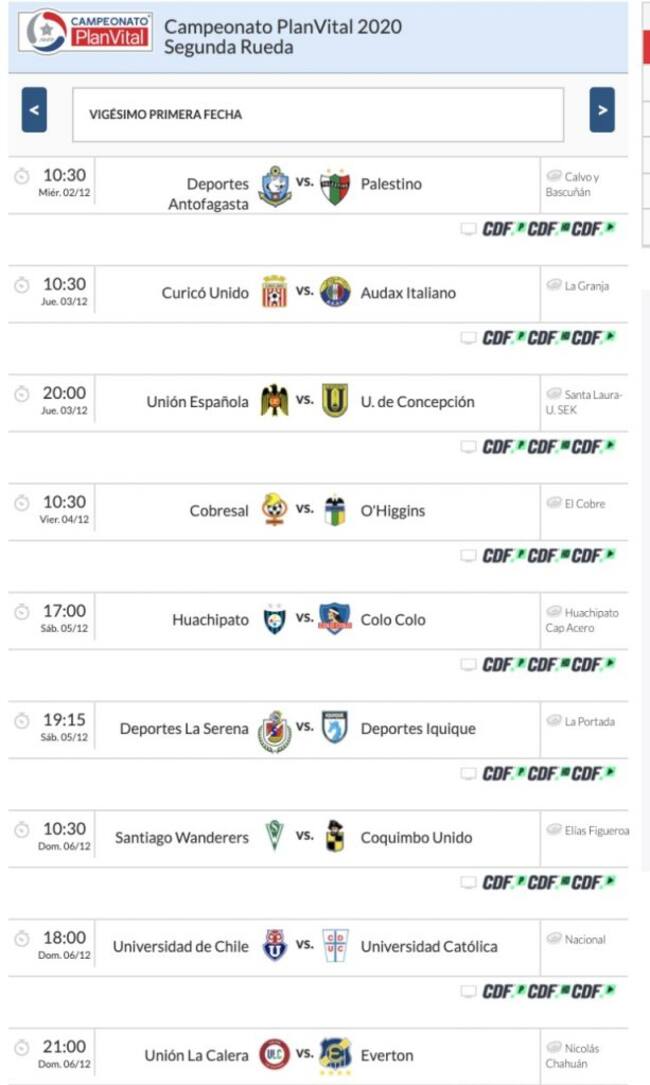The width and height of the screenshot is (650, 1085).
Task: Open the Huachipato vs Colo Colo match
Action: pos(318,620)
